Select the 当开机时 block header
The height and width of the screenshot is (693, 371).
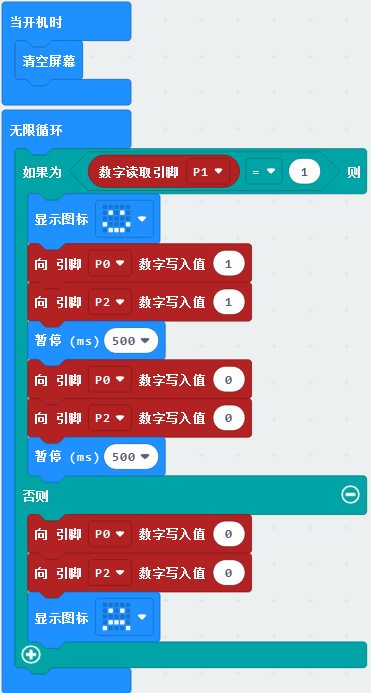click(x=36, y=23)
